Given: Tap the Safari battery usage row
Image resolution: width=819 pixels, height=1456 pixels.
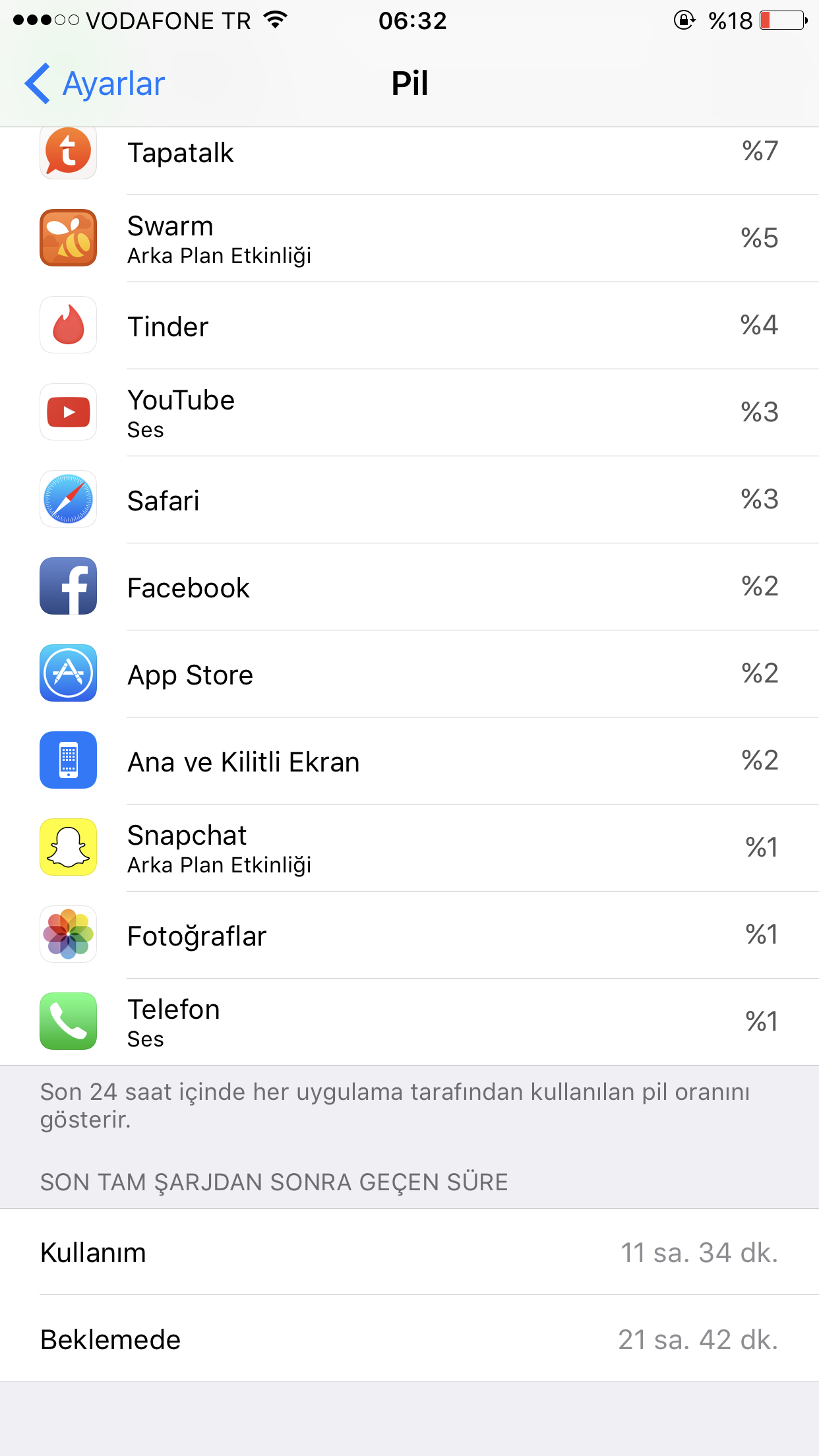Looking at the screenshot, I should 409,500.
